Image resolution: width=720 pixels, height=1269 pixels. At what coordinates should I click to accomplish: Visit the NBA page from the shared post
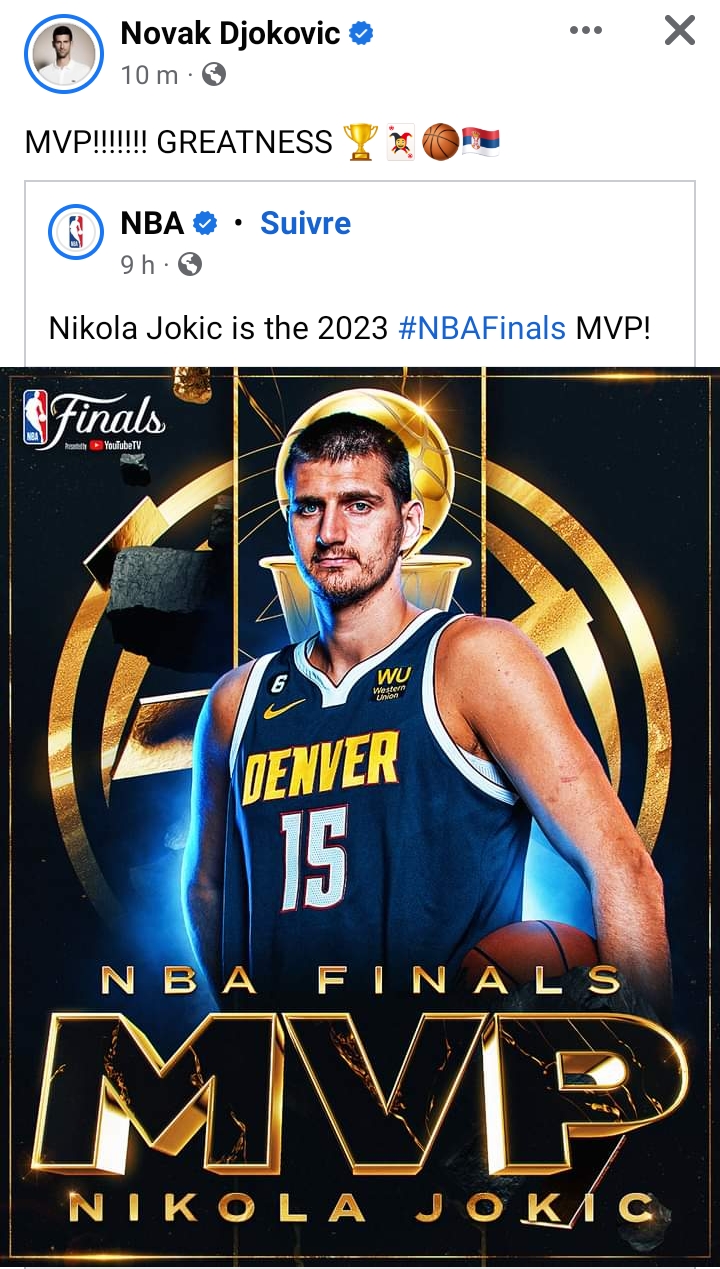[152, 223]
